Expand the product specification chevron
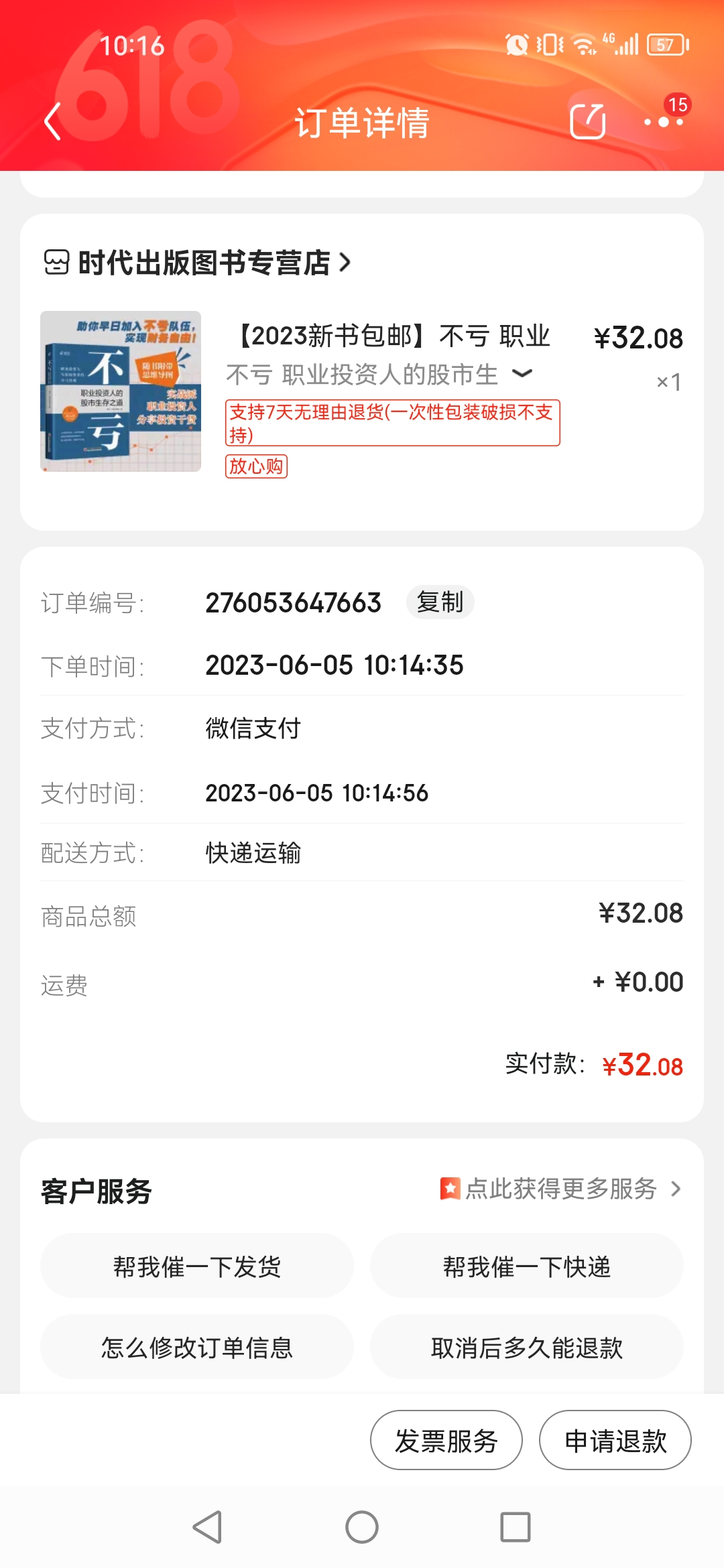The width and height of the screenshot is (724, 1568). [522, 373]
